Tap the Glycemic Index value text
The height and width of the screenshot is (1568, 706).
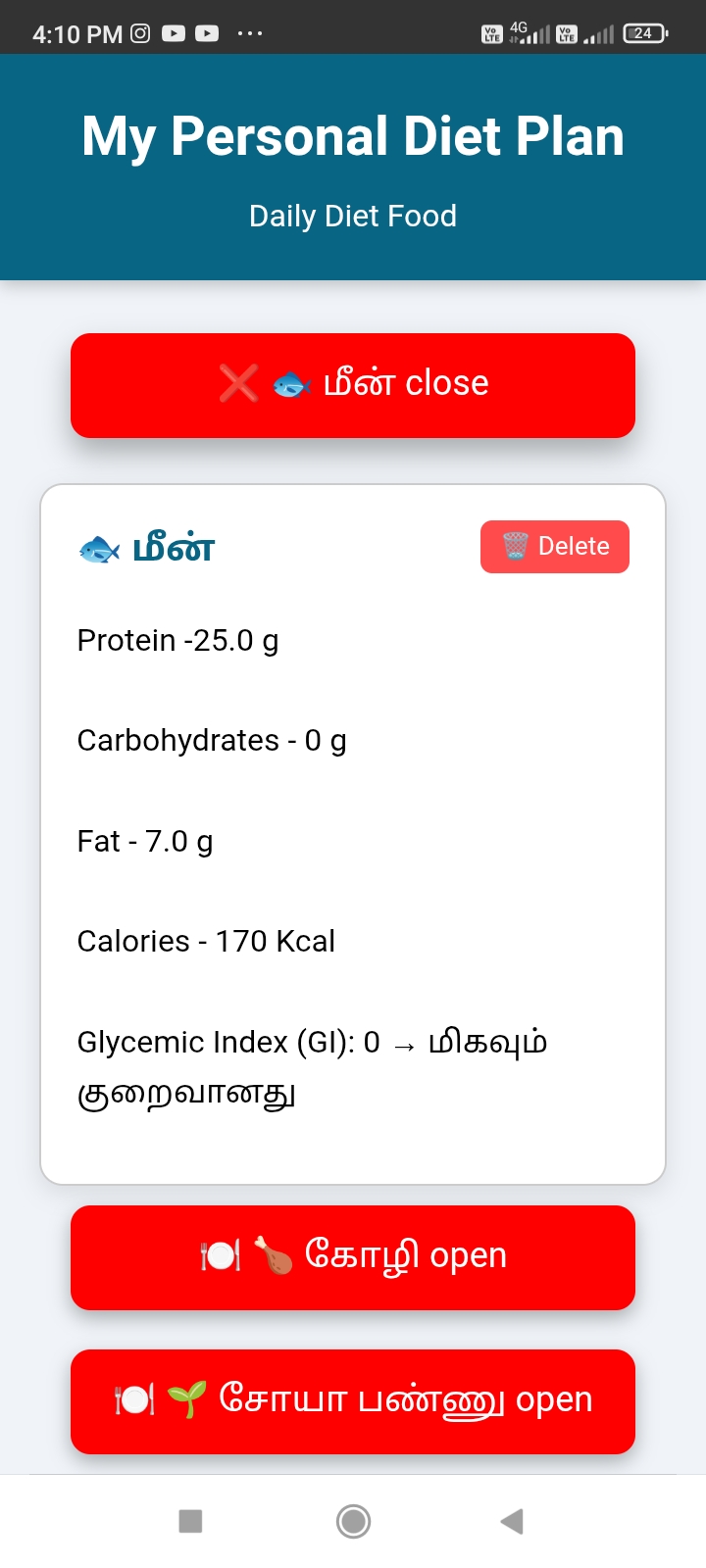click(312, 1042)
